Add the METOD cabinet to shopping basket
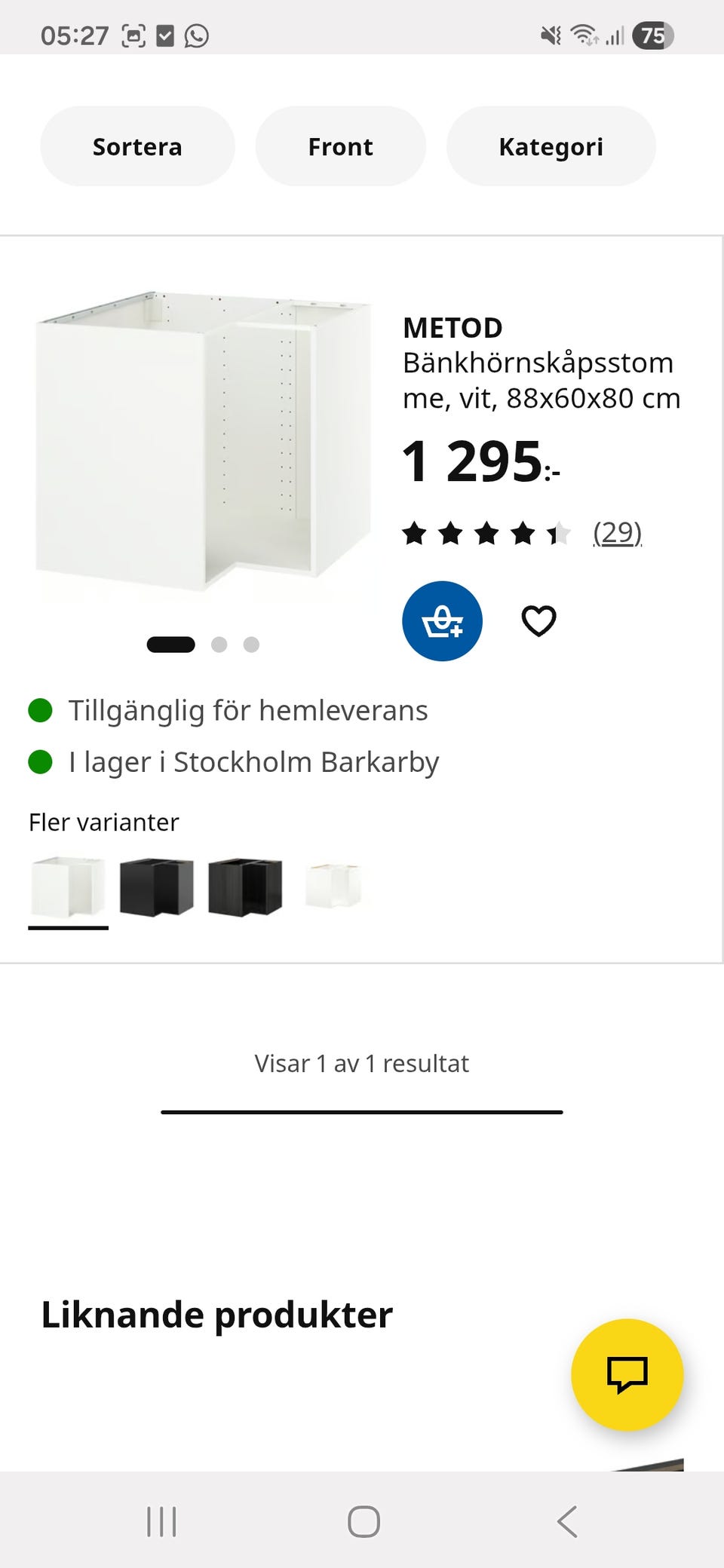The height and width of the screenshot is (1568, 724). tap(443, 620)
